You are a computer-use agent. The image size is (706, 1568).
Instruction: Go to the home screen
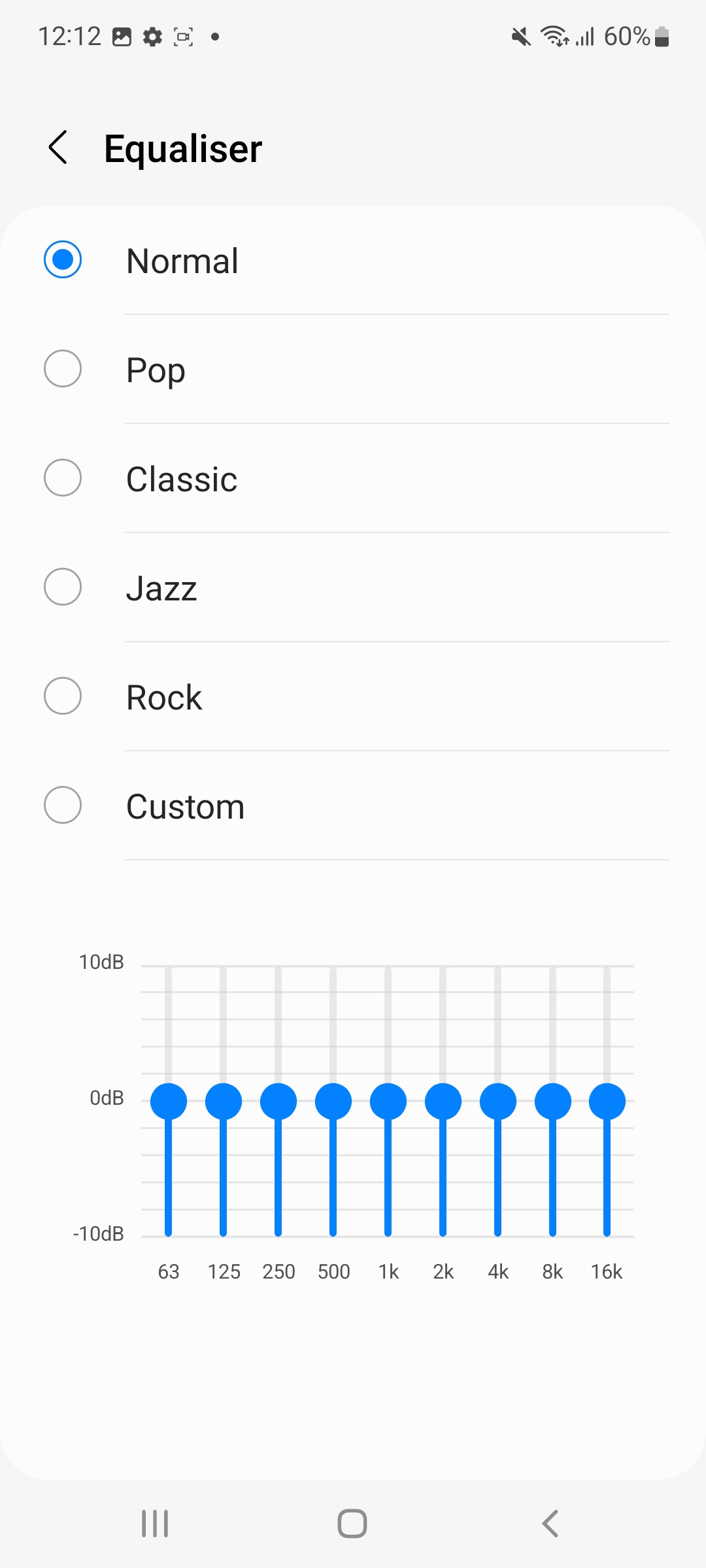(x=352, y=1524)
